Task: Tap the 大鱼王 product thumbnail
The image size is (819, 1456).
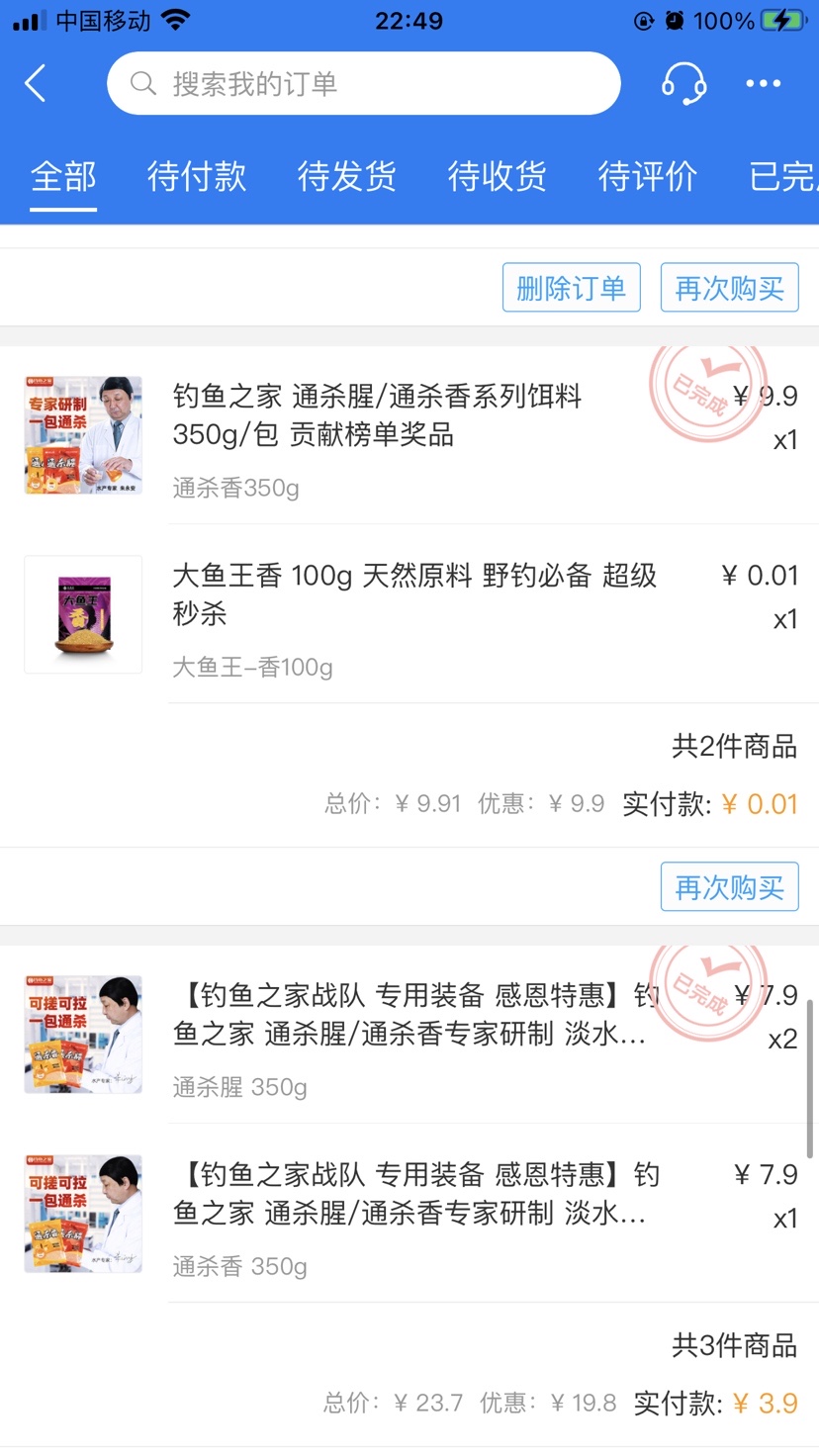Action: pyautogui.click(x=82, y=613)
